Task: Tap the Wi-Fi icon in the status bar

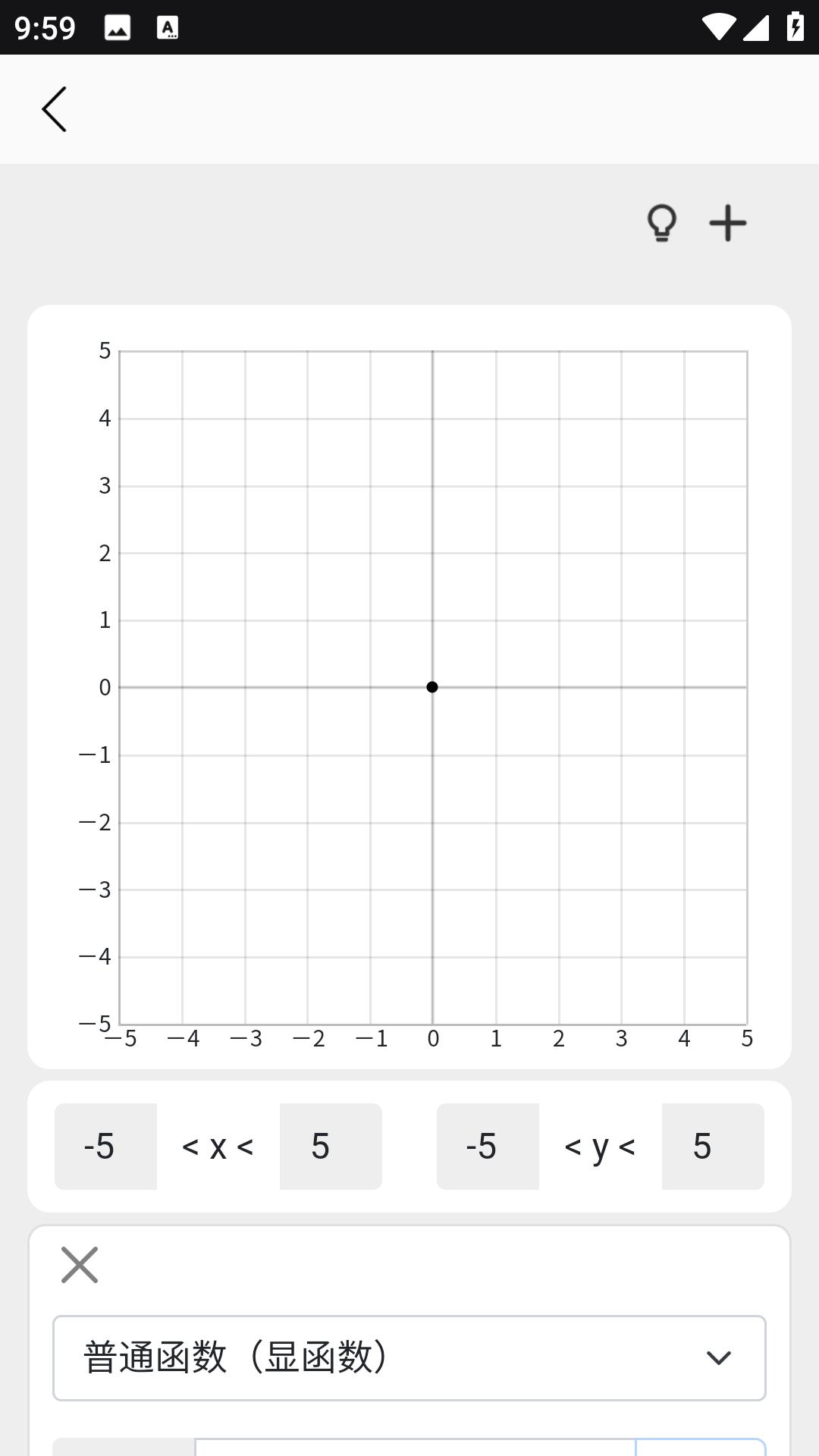Action: pos(717,27)
